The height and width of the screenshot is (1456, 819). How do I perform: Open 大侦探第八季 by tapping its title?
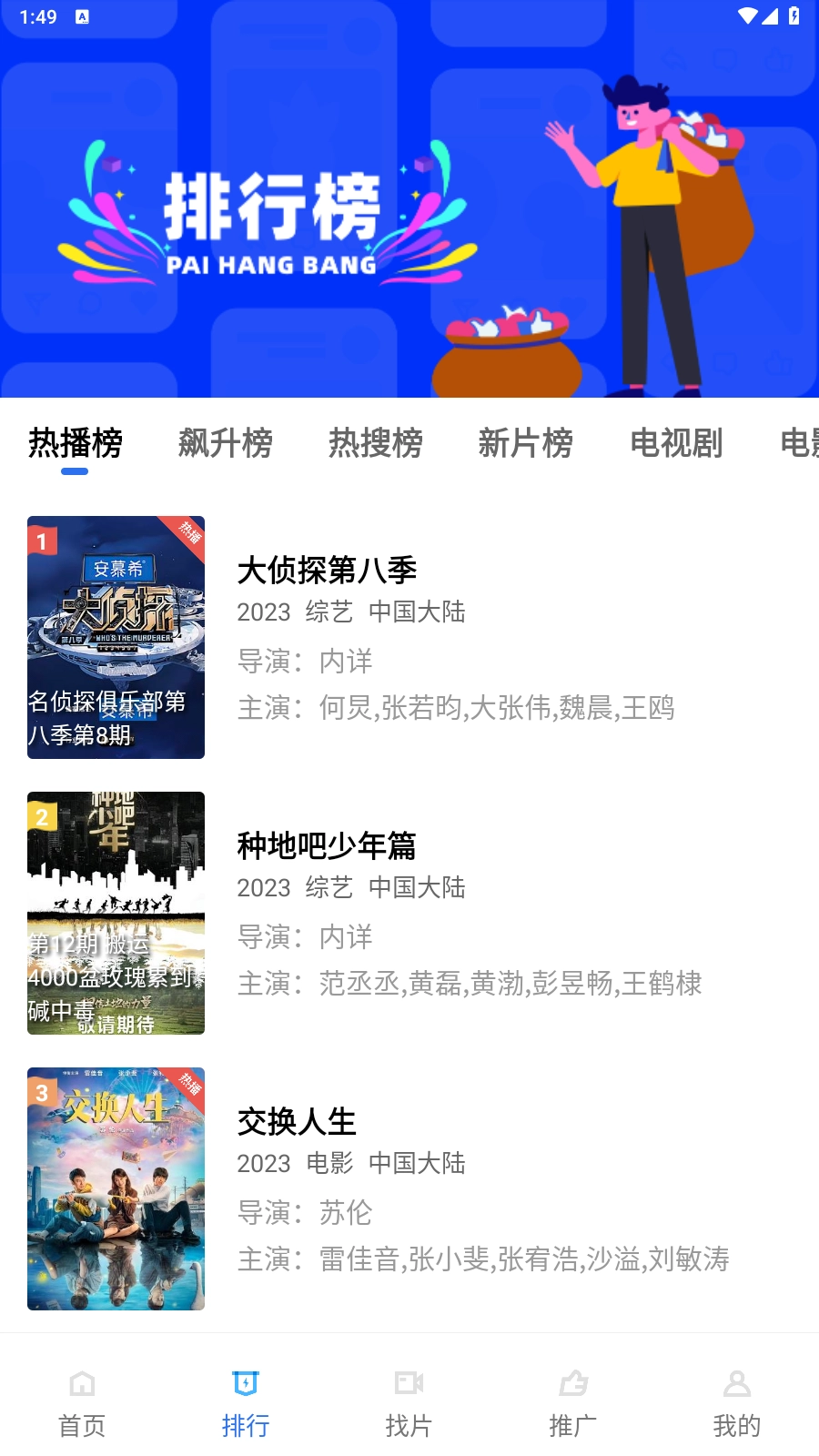pos(327,571)
